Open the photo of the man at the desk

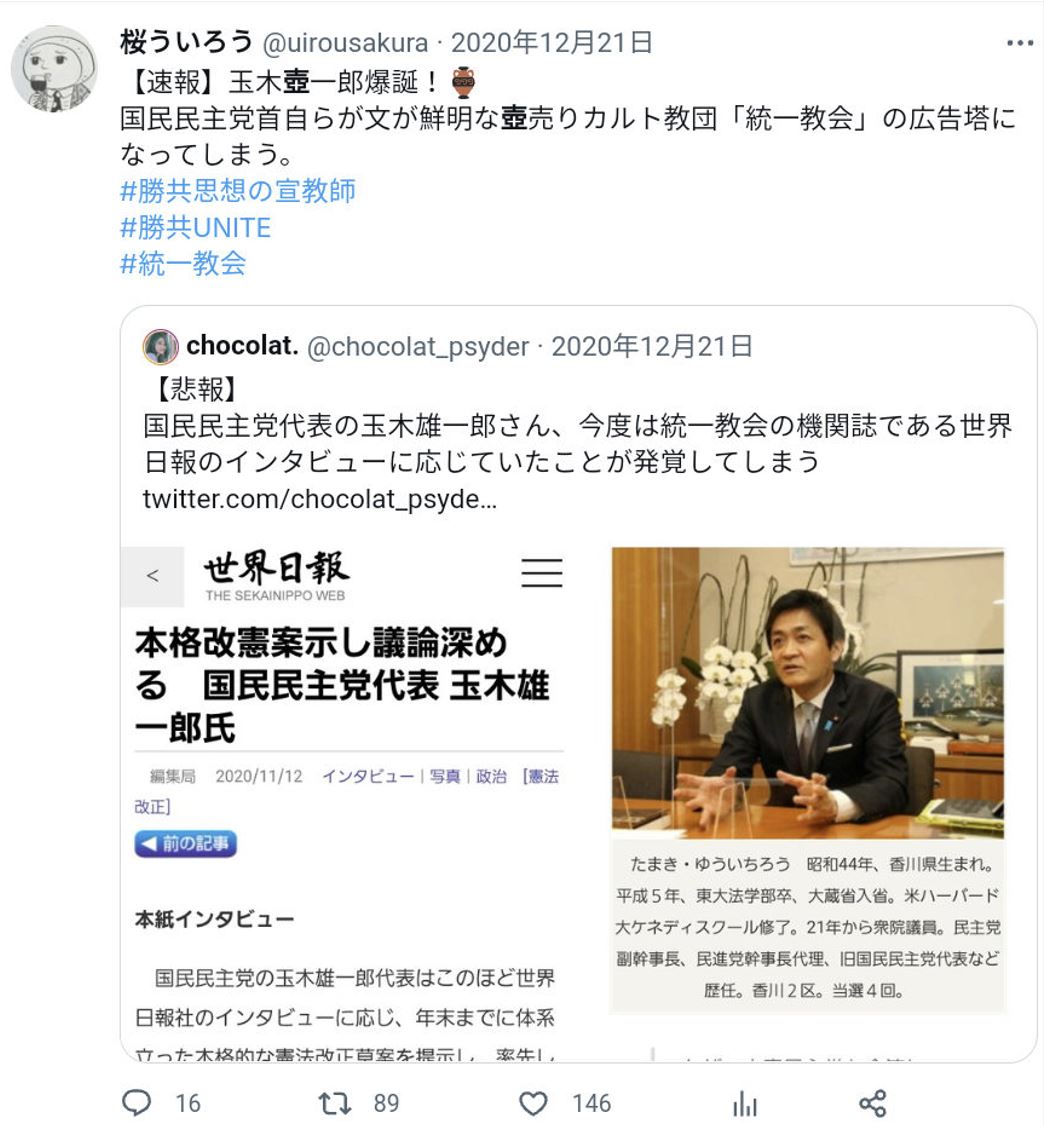[807, 692]
